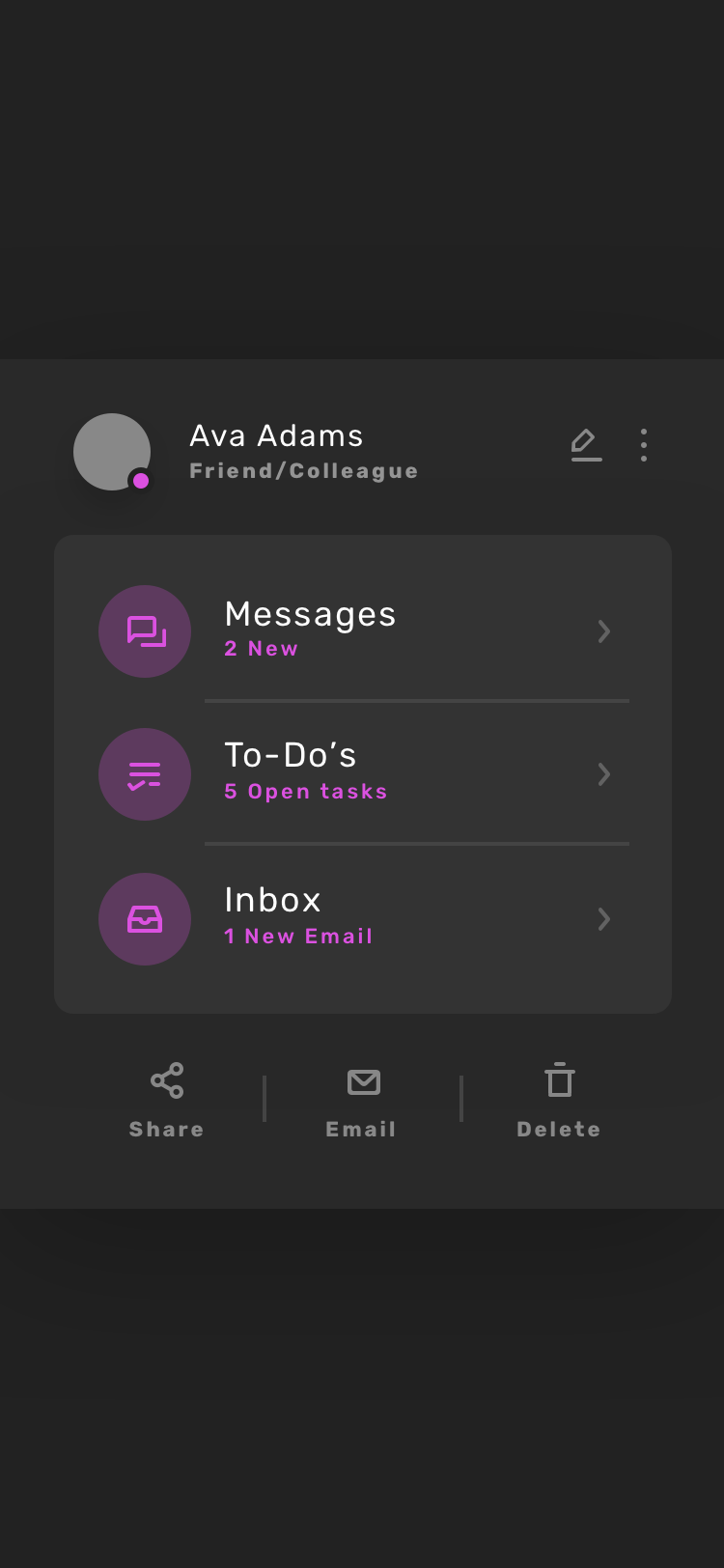Email Ava Adams

pos(362,1101)
